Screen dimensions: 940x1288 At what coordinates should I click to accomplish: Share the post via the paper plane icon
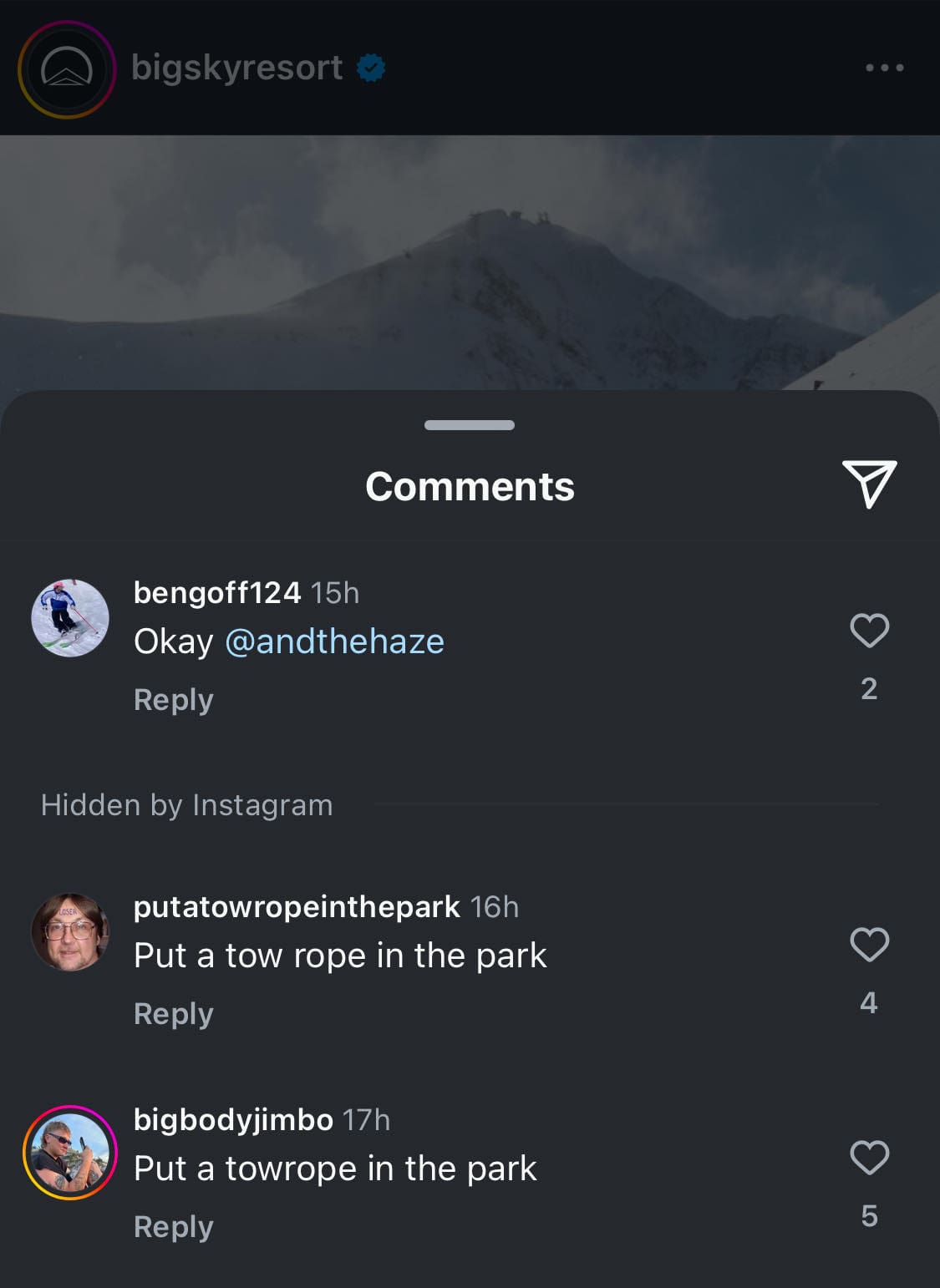(869, 484)
